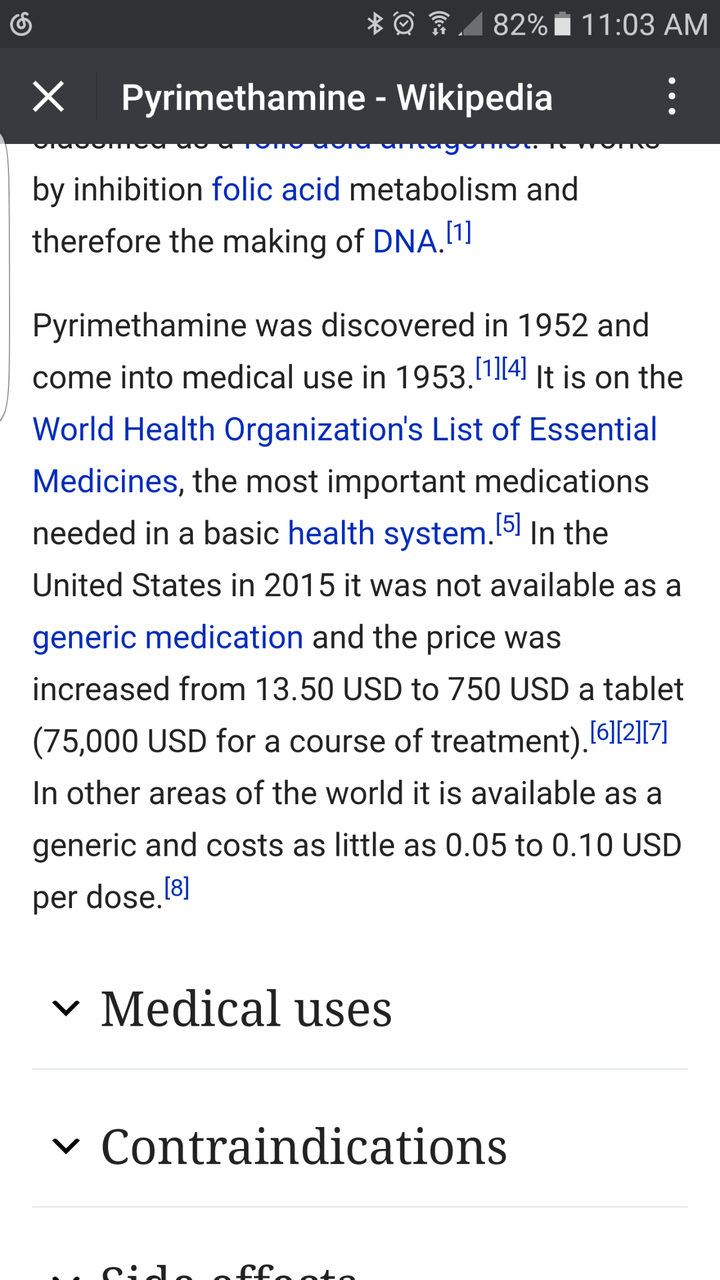Follow the DNA link
Screen dimensions: 720x1280
(405, 241)
